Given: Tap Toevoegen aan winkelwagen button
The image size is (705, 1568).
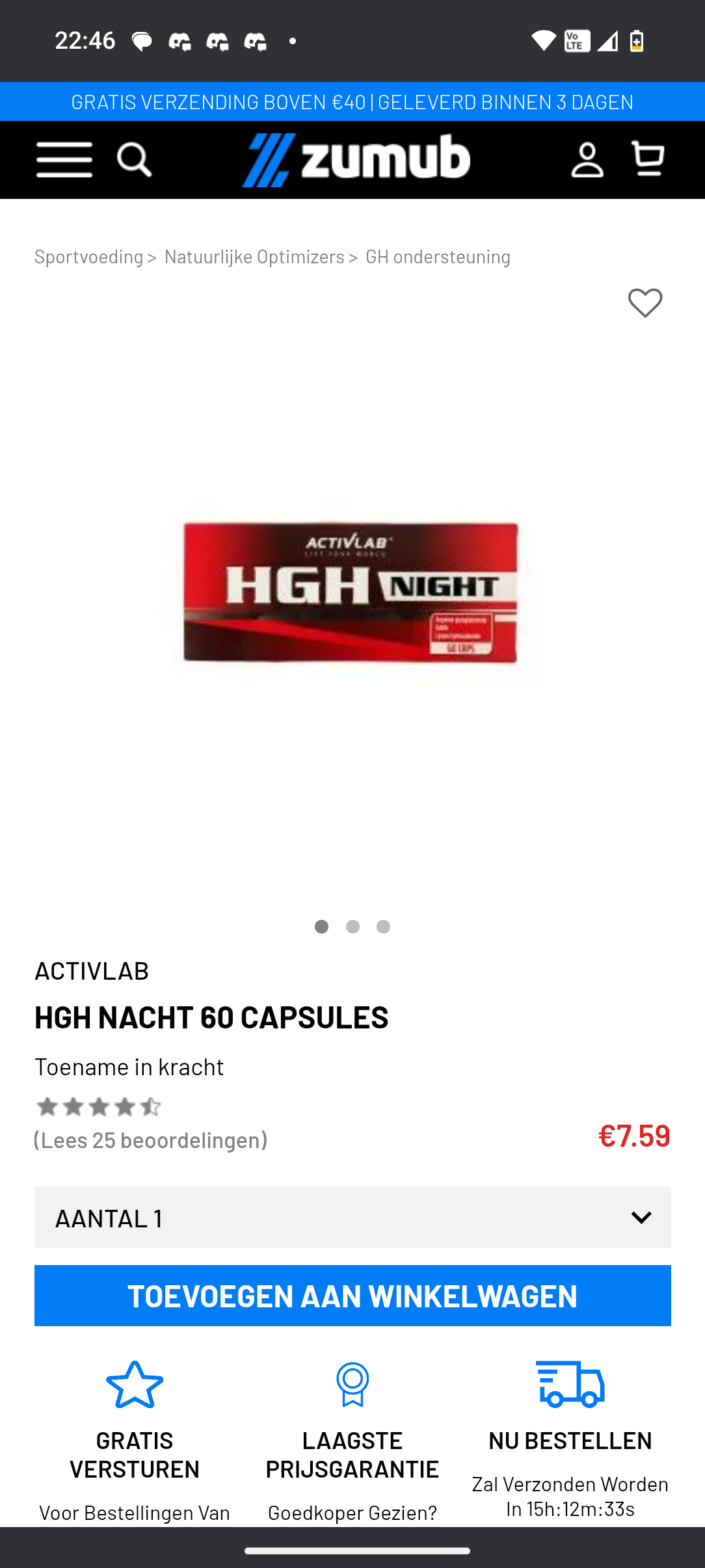Looking at the screenshot, I should [x=352, y=1296].
